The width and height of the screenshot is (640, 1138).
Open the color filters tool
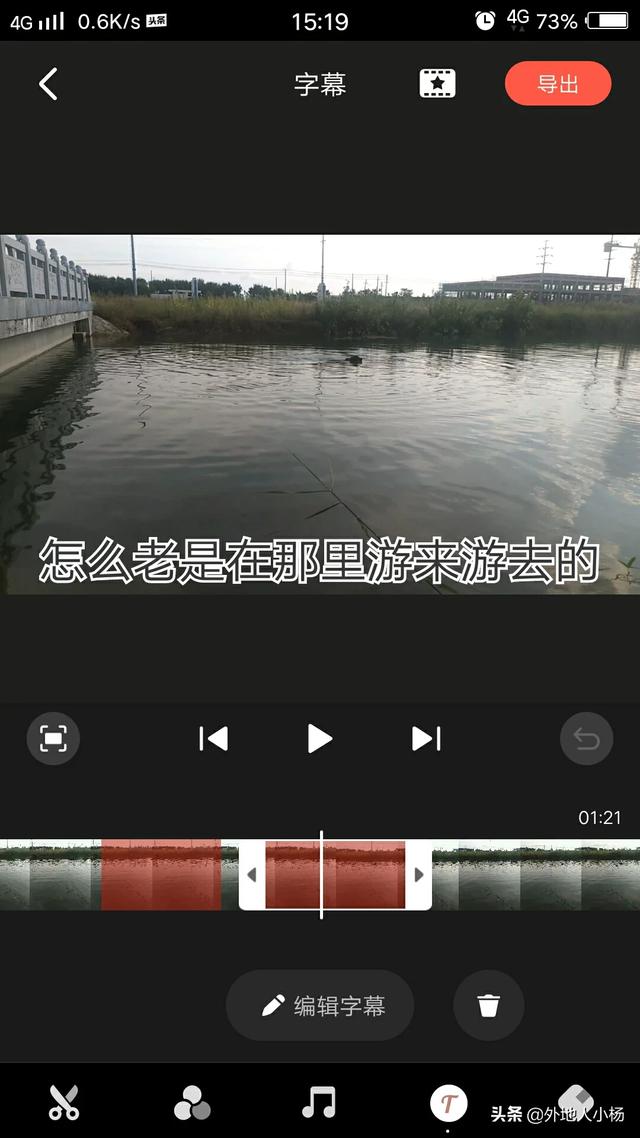[x=192, y=1103]
